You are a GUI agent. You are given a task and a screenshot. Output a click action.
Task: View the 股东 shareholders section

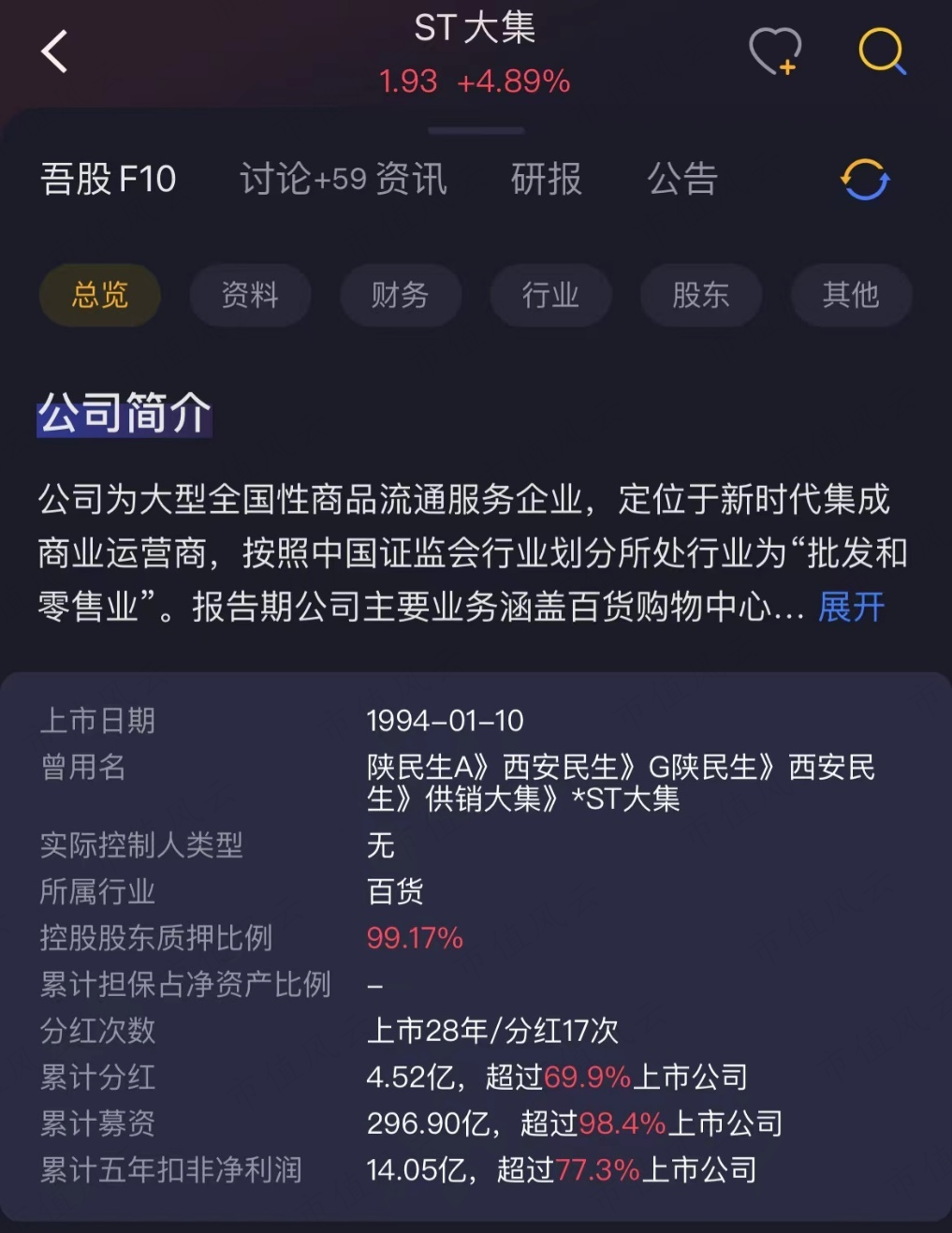pos(700,296)
